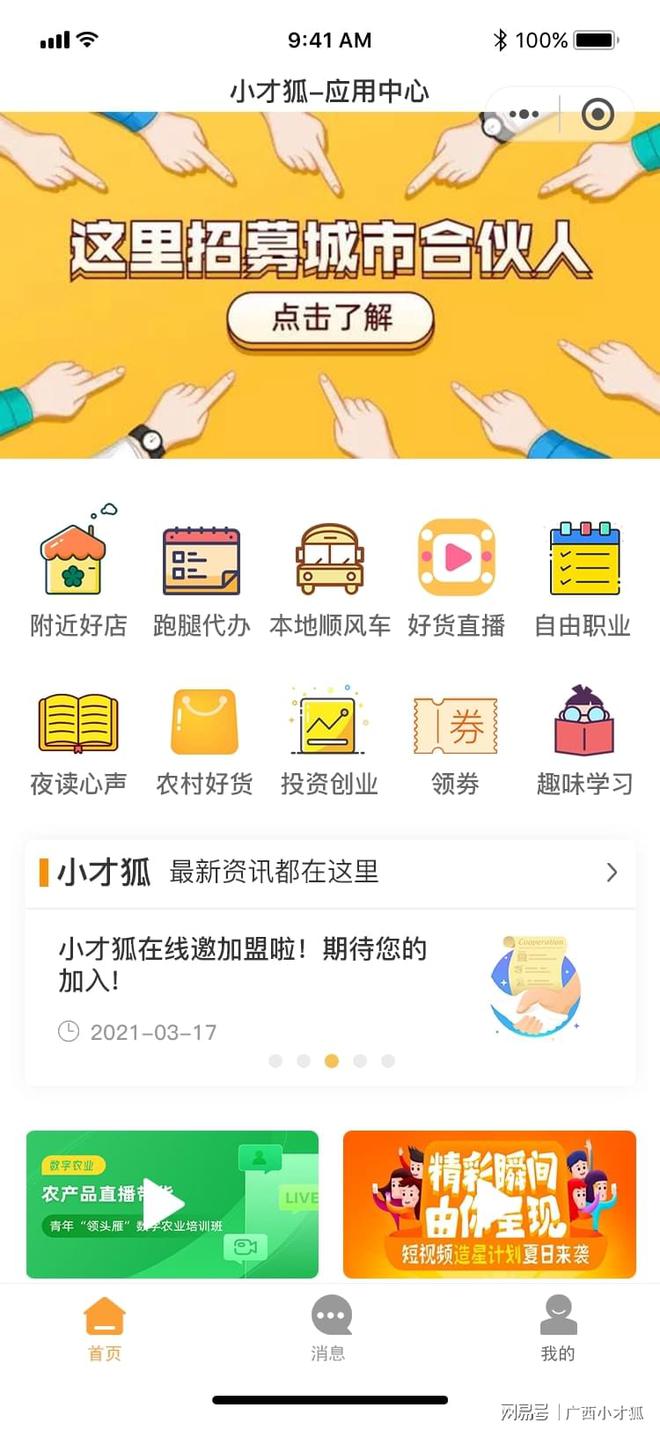Switch to the 我的 tab

point(558,1328)
